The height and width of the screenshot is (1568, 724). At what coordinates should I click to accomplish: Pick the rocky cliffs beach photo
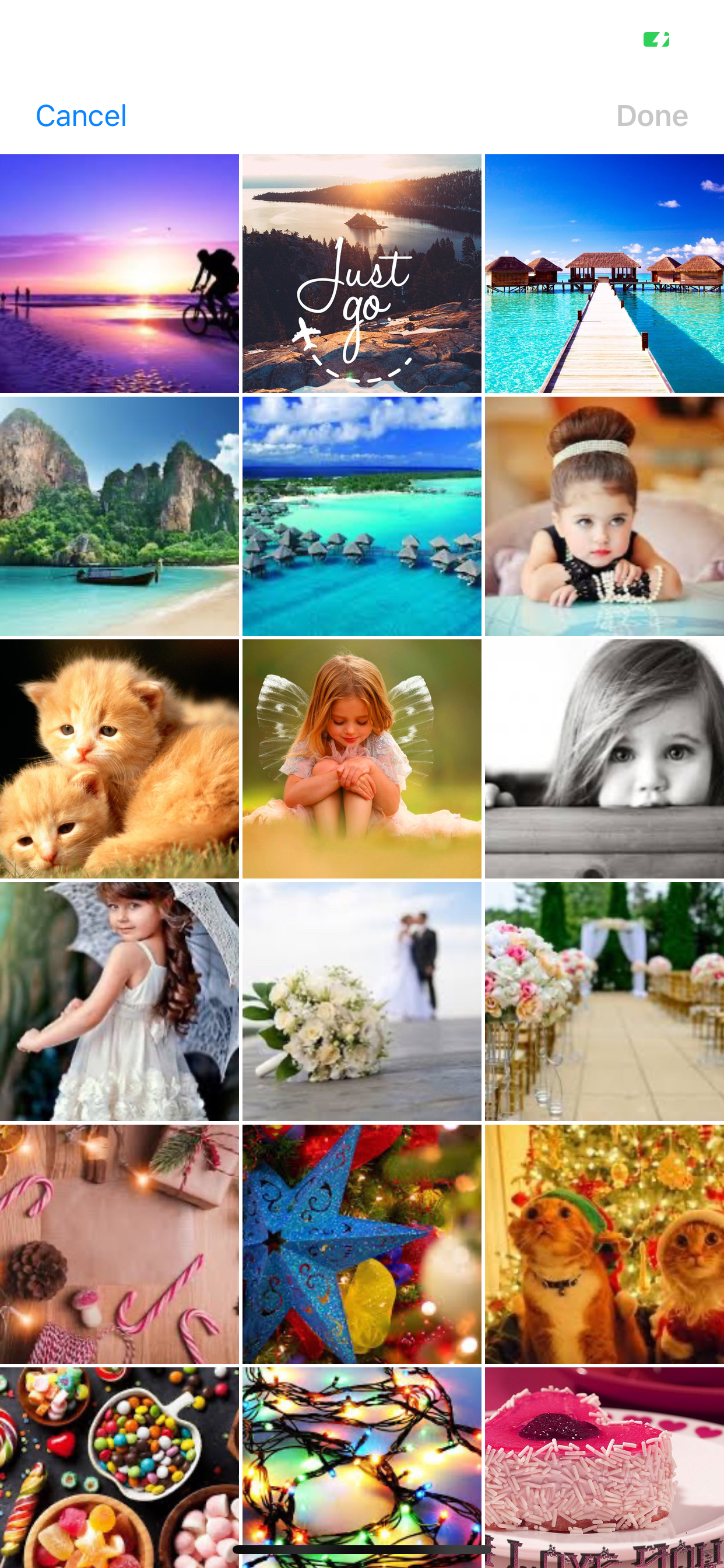pyautogui.click(x=120, y=516)
